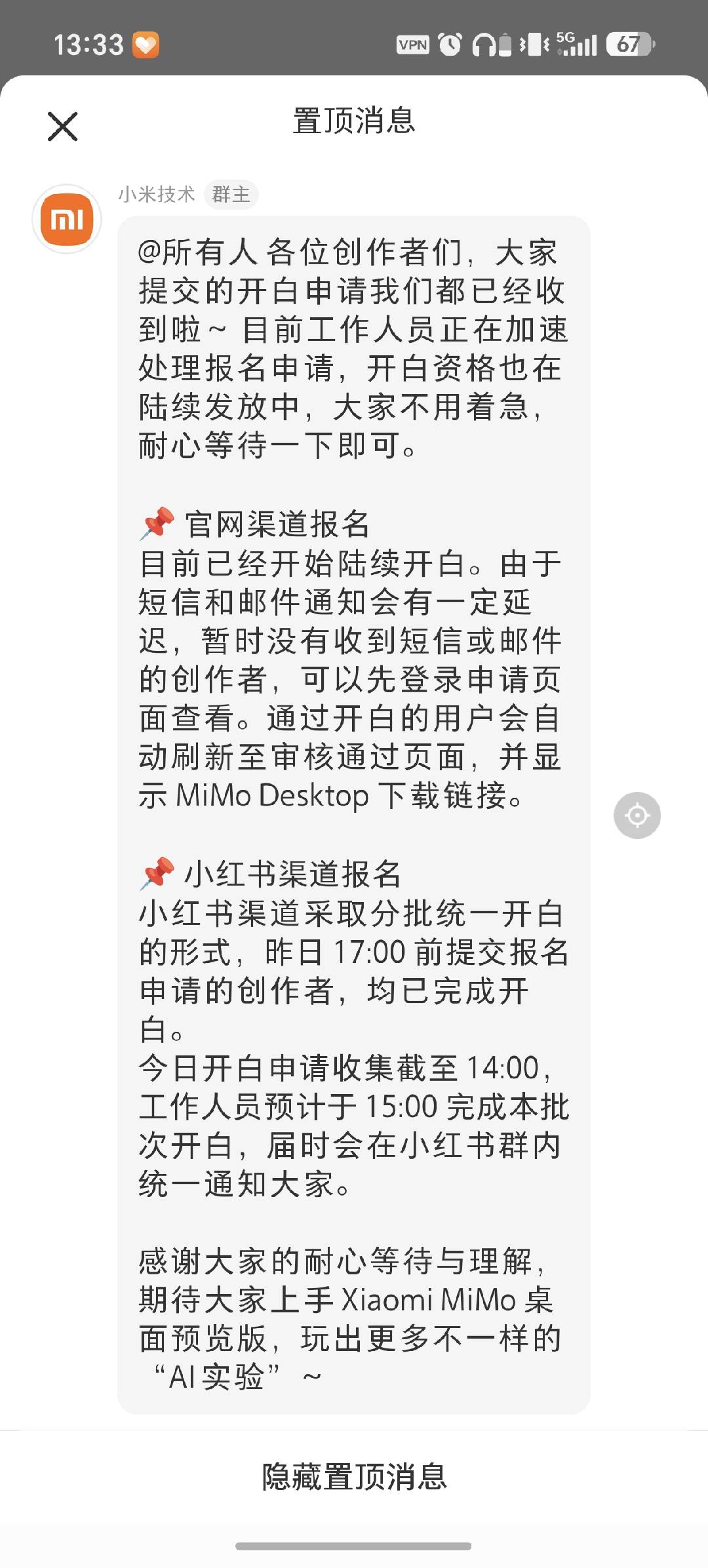This screenshot has width=708, height=1568.
Task: Open 小米技术 profile avatar
Action: (67, 219)
